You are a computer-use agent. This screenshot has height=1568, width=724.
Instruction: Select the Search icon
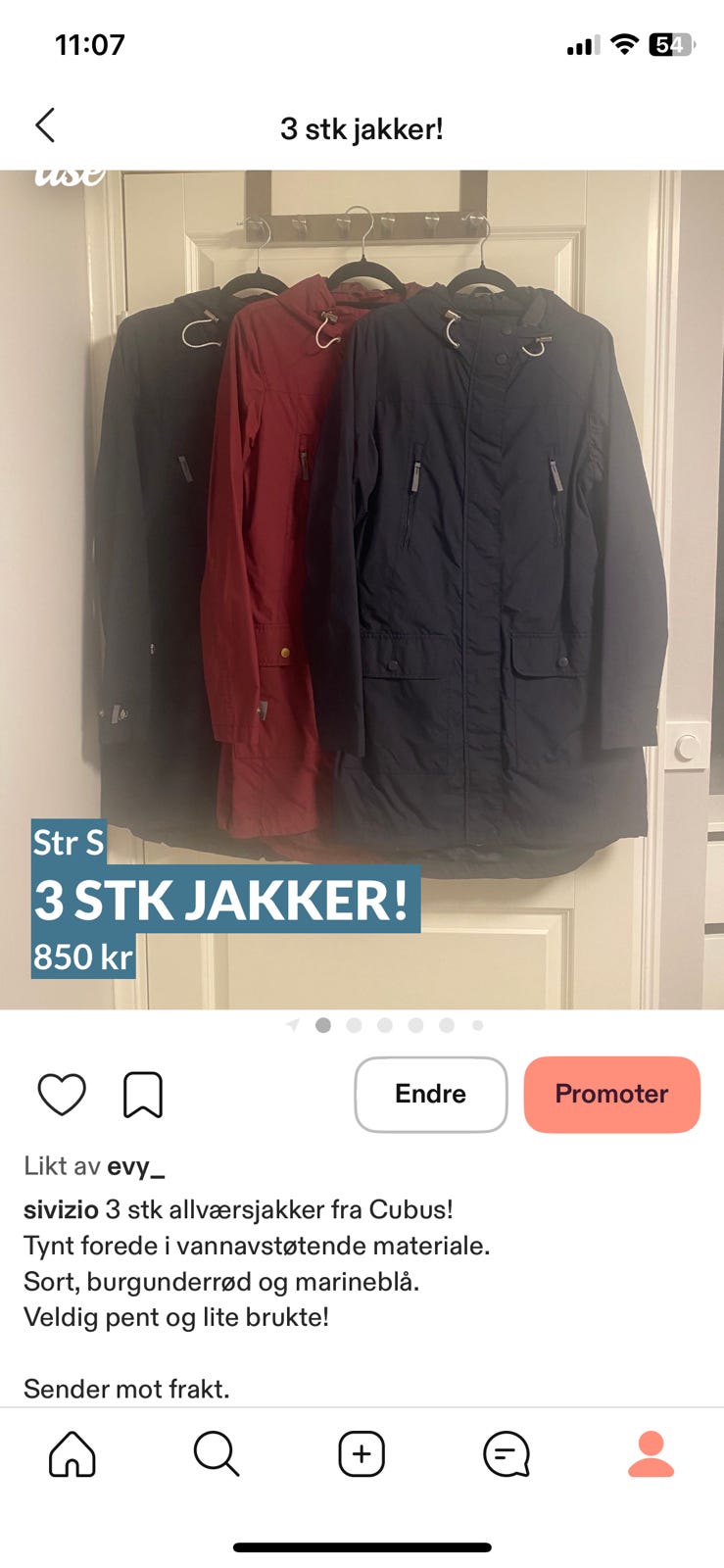(217, 1454)
